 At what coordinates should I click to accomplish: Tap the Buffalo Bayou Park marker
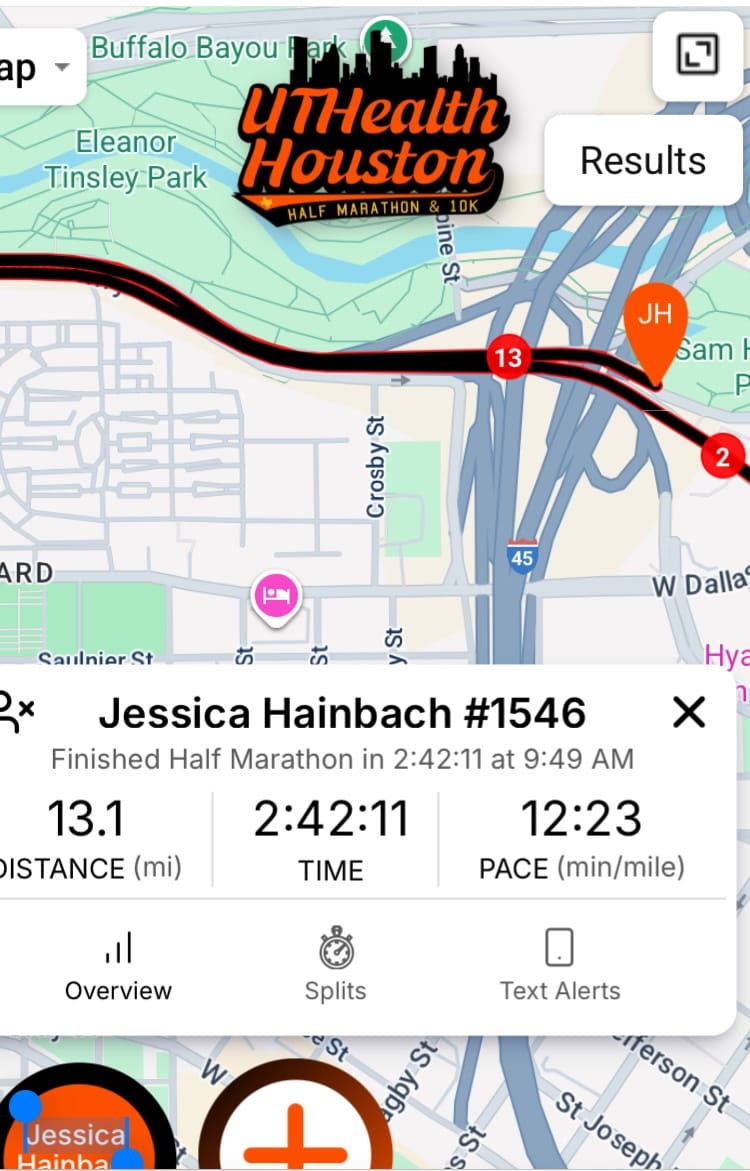[x=386, y=40]
